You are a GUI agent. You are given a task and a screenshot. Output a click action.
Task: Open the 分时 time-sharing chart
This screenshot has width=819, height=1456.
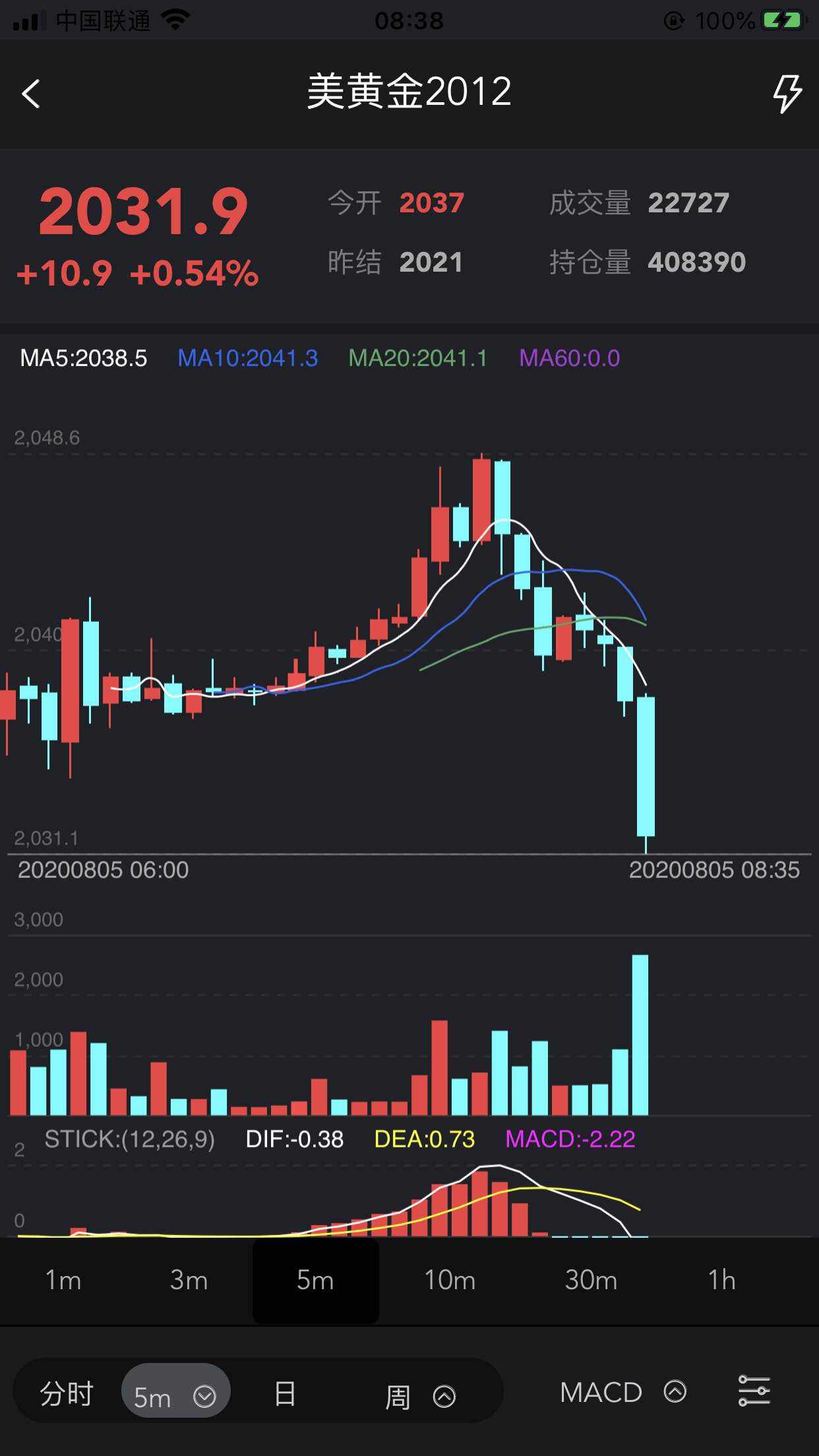point(67,1393)
